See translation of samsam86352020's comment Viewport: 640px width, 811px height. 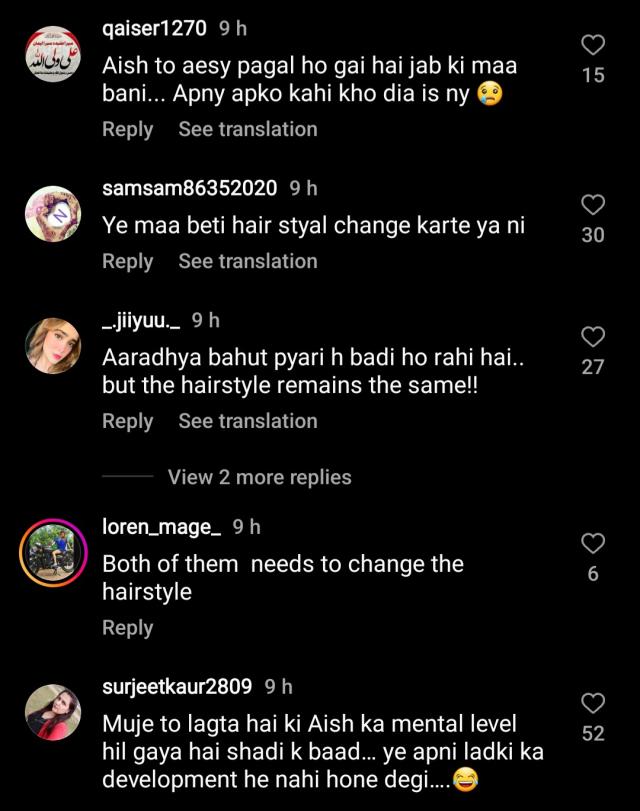pos(247,261)
